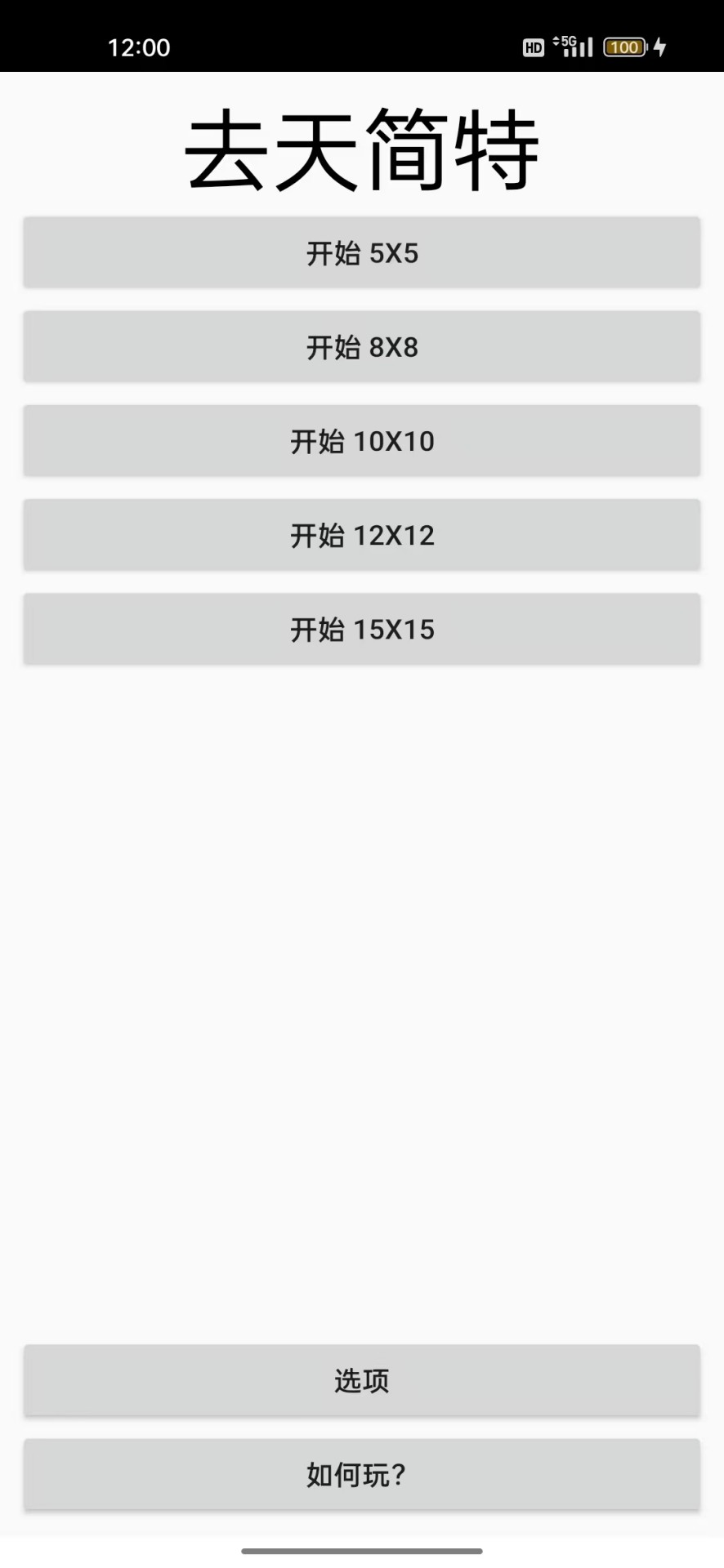Viewport: 724px width, 1568px height.
Task: Launch the 12X12 board
Action: (362, 535)
